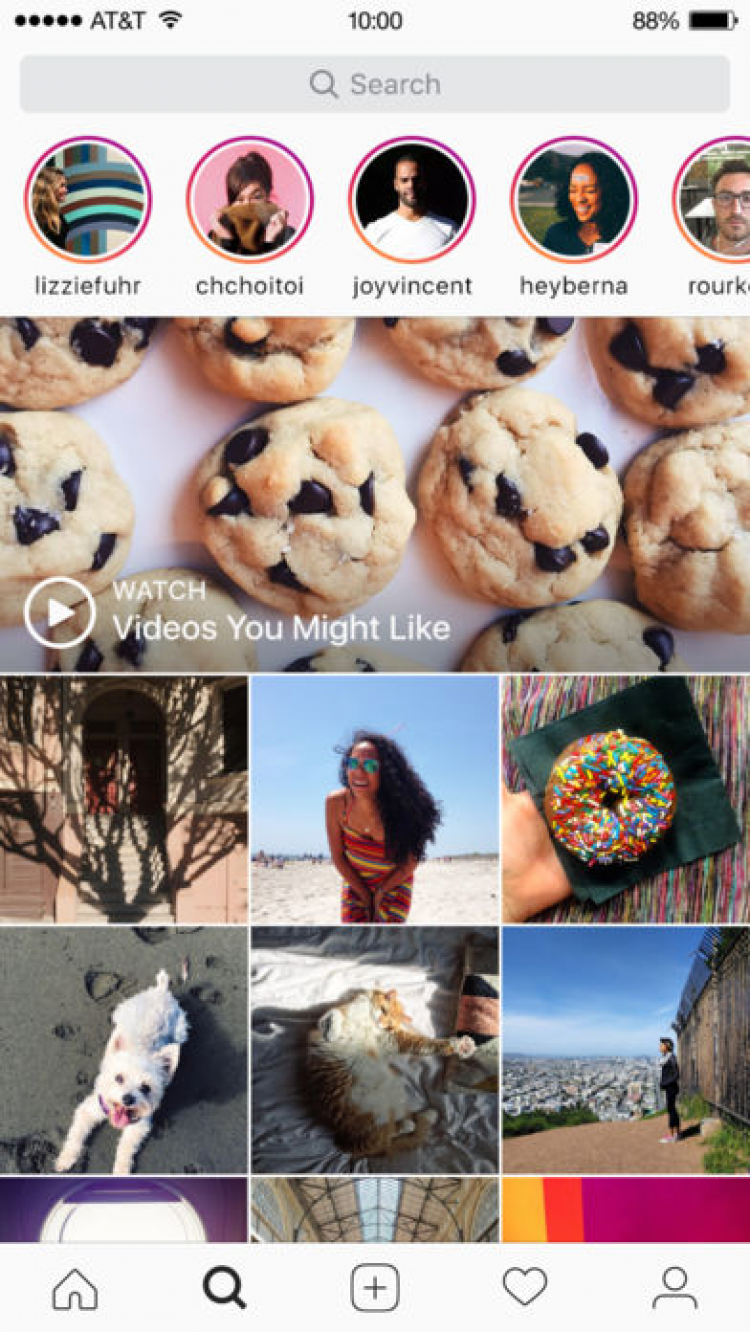
Task: Tap the Search field
Action: 375,84
